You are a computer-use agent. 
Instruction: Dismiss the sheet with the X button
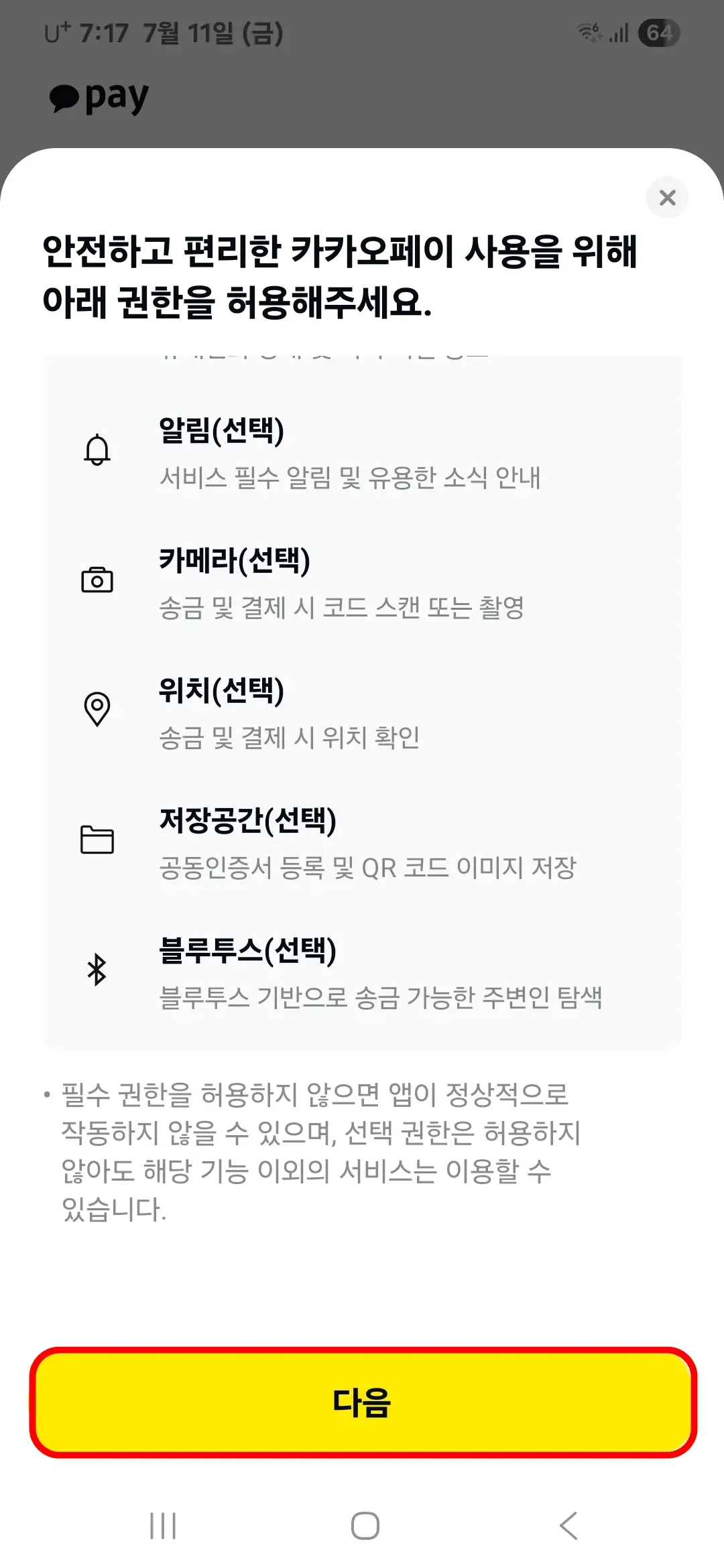pos(667,198)
